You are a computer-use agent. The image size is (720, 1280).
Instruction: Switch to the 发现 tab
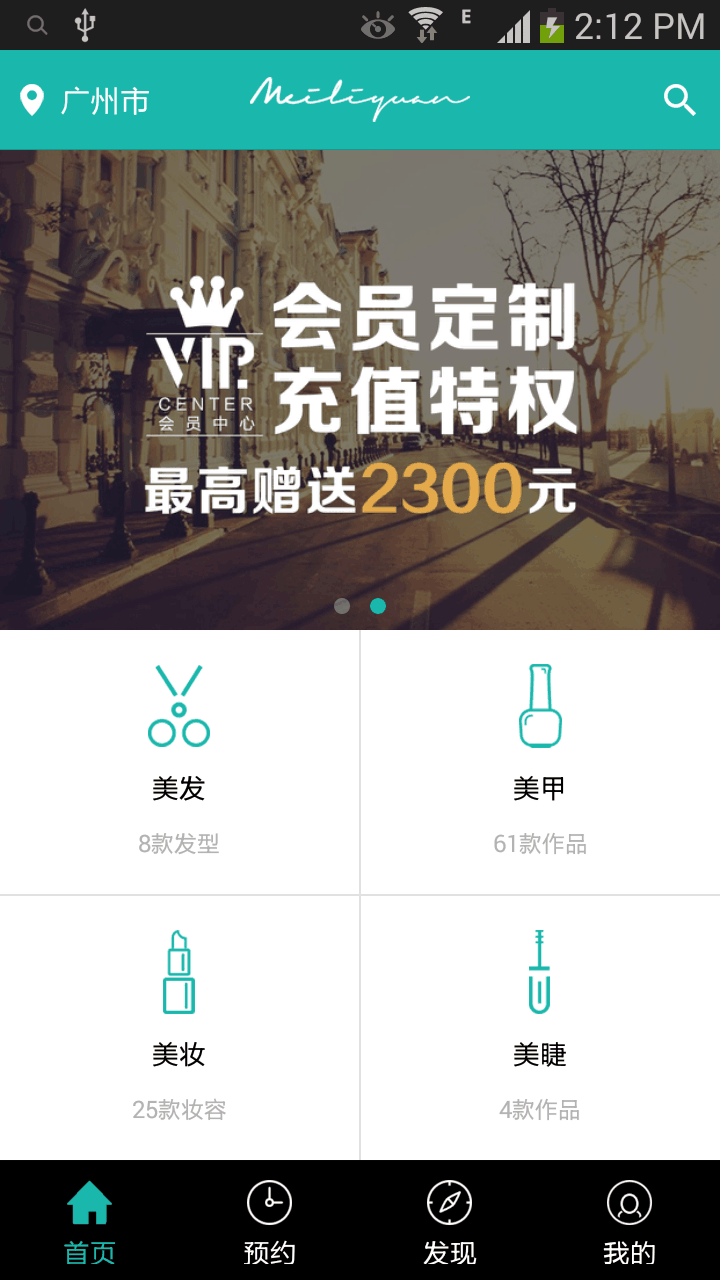pos(450,1221)
